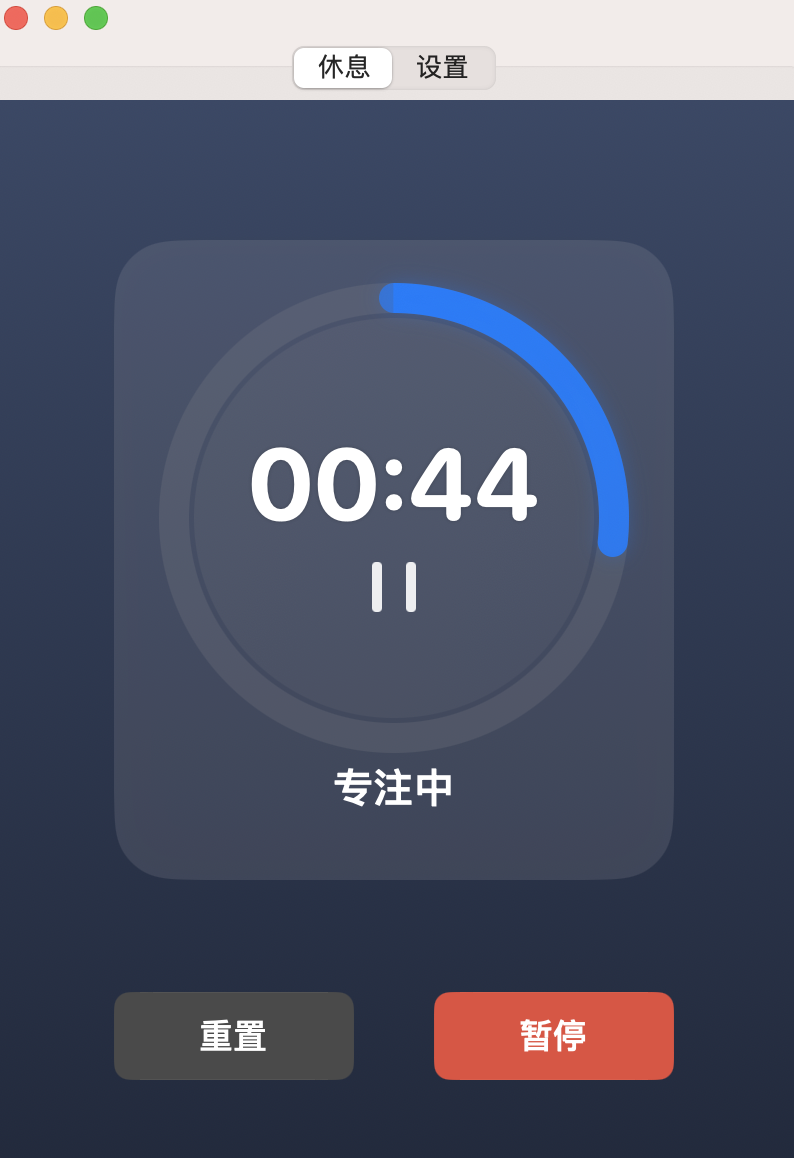This screenshot has height=1158, width=794.
Task: Click the inner circle of the stopwatch
Action: [396, 660]
